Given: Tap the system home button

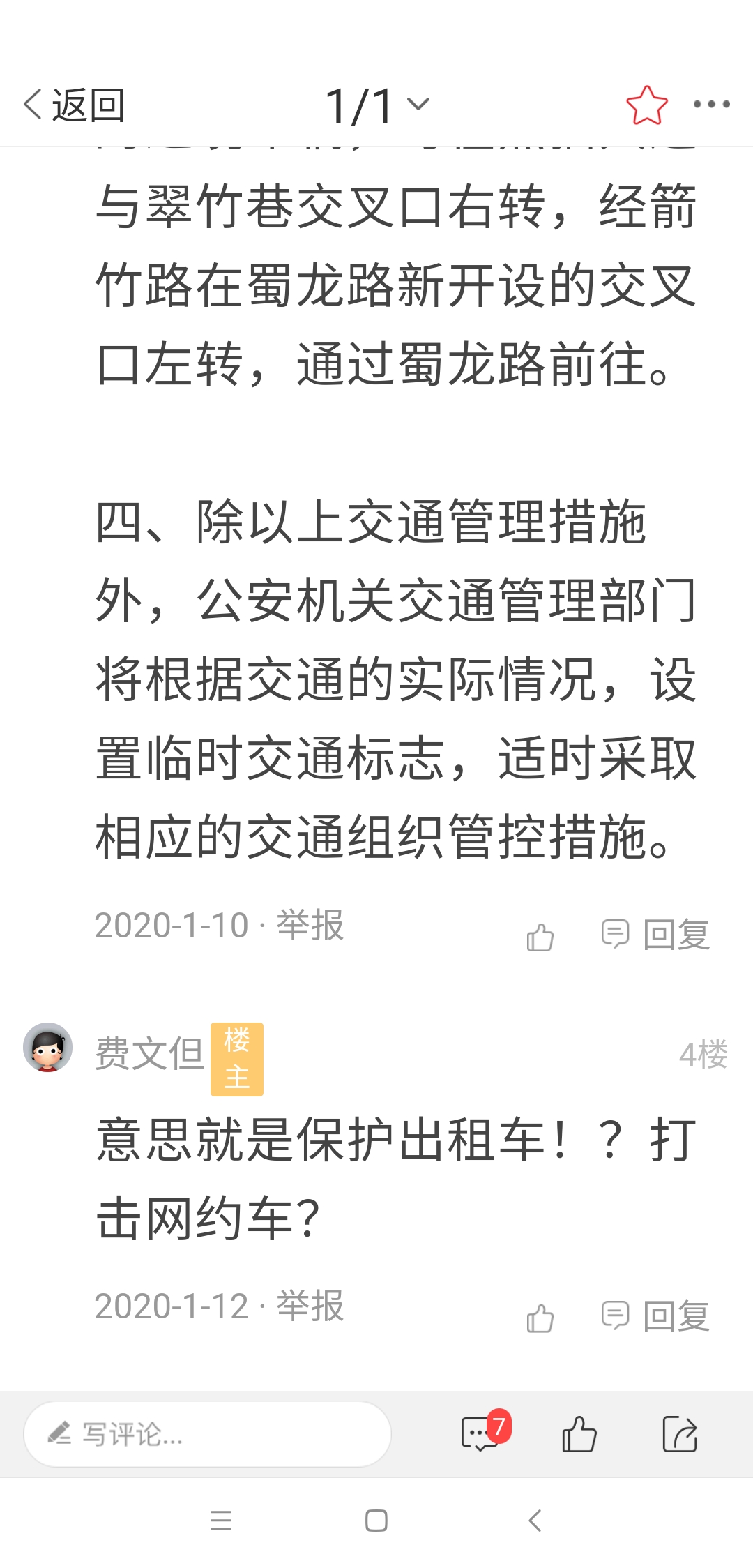Looking at the screenshot, I should click(x=376, y=1521).
